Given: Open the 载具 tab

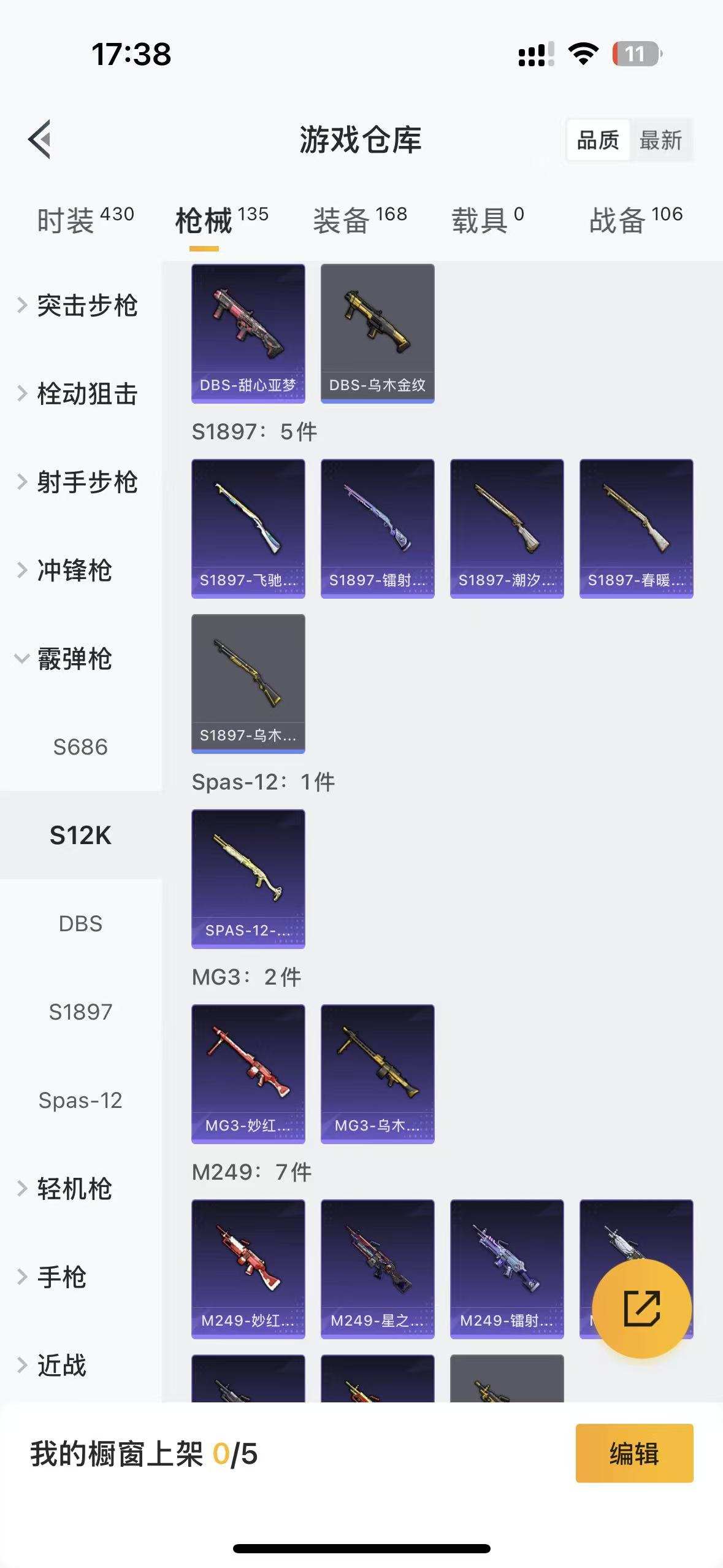Looking at the screenshot, I should tap(488, 220).
